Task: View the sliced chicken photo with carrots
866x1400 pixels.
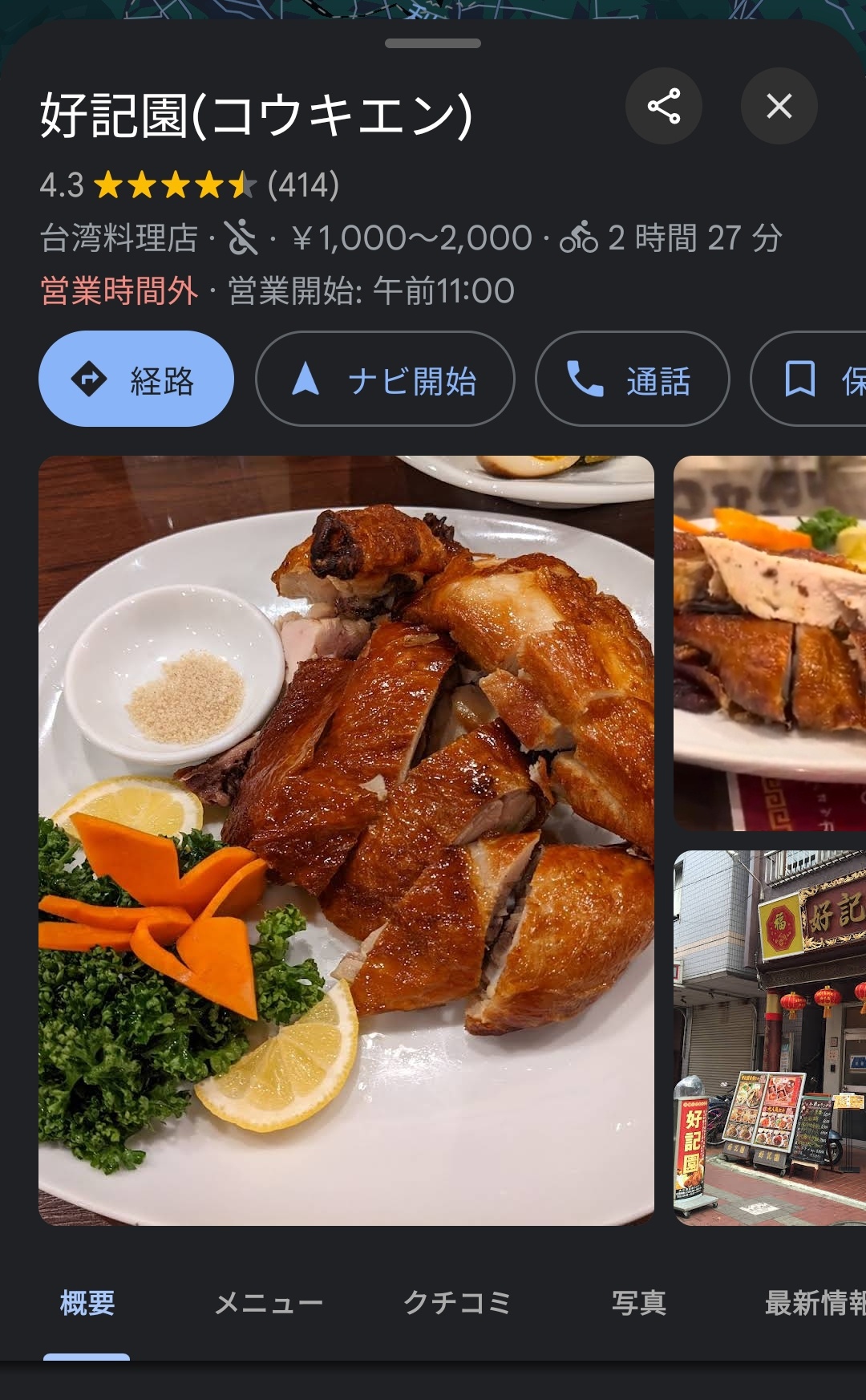Action: [770, 643]
